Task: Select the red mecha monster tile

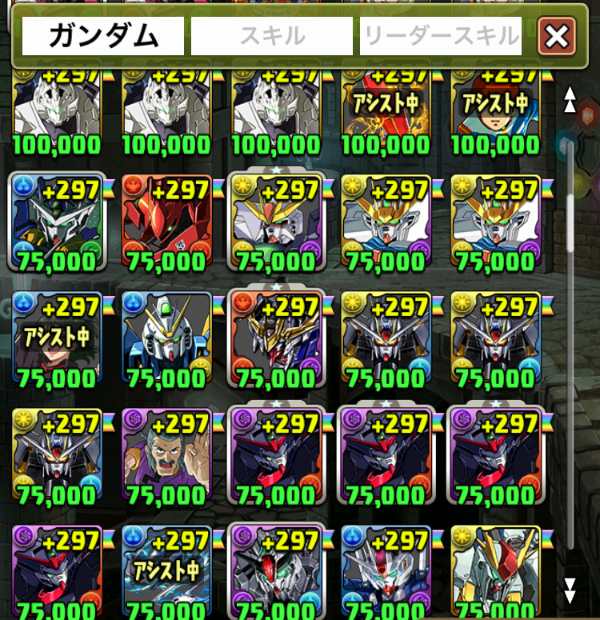Action: [165, 222]
